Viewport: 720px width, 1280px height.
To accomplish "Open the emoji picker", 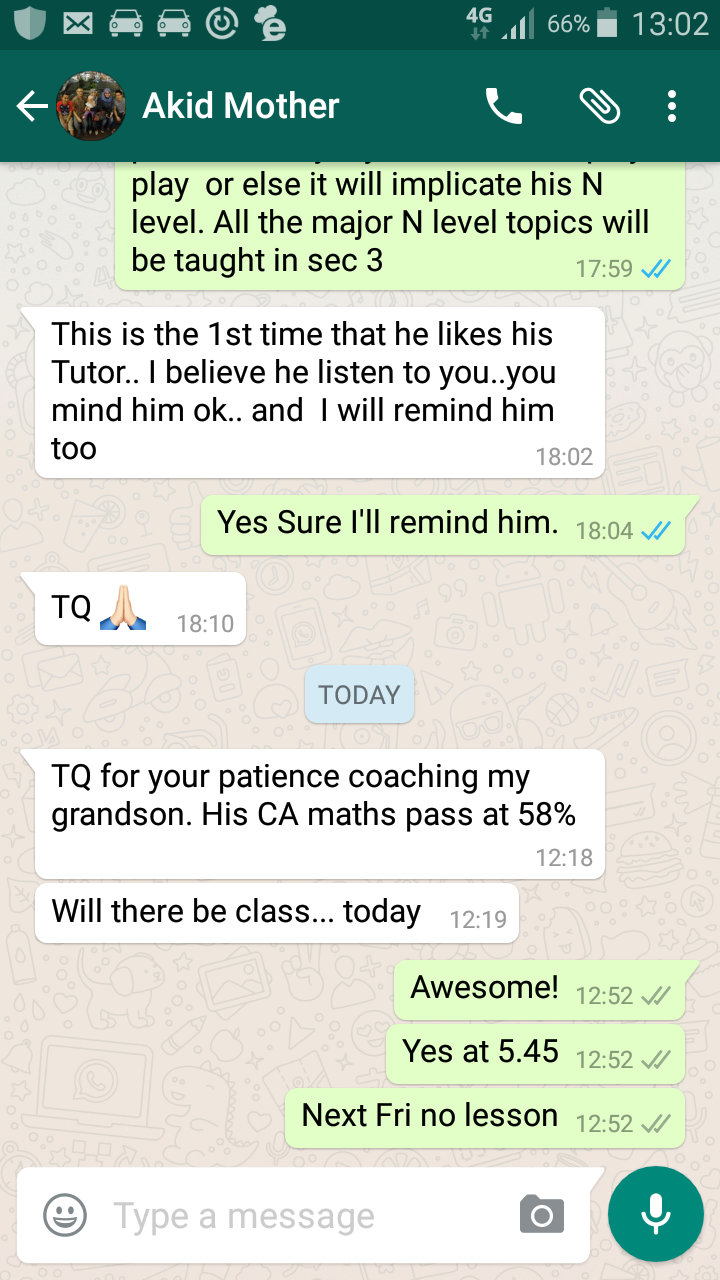I will click(65, 1215).
